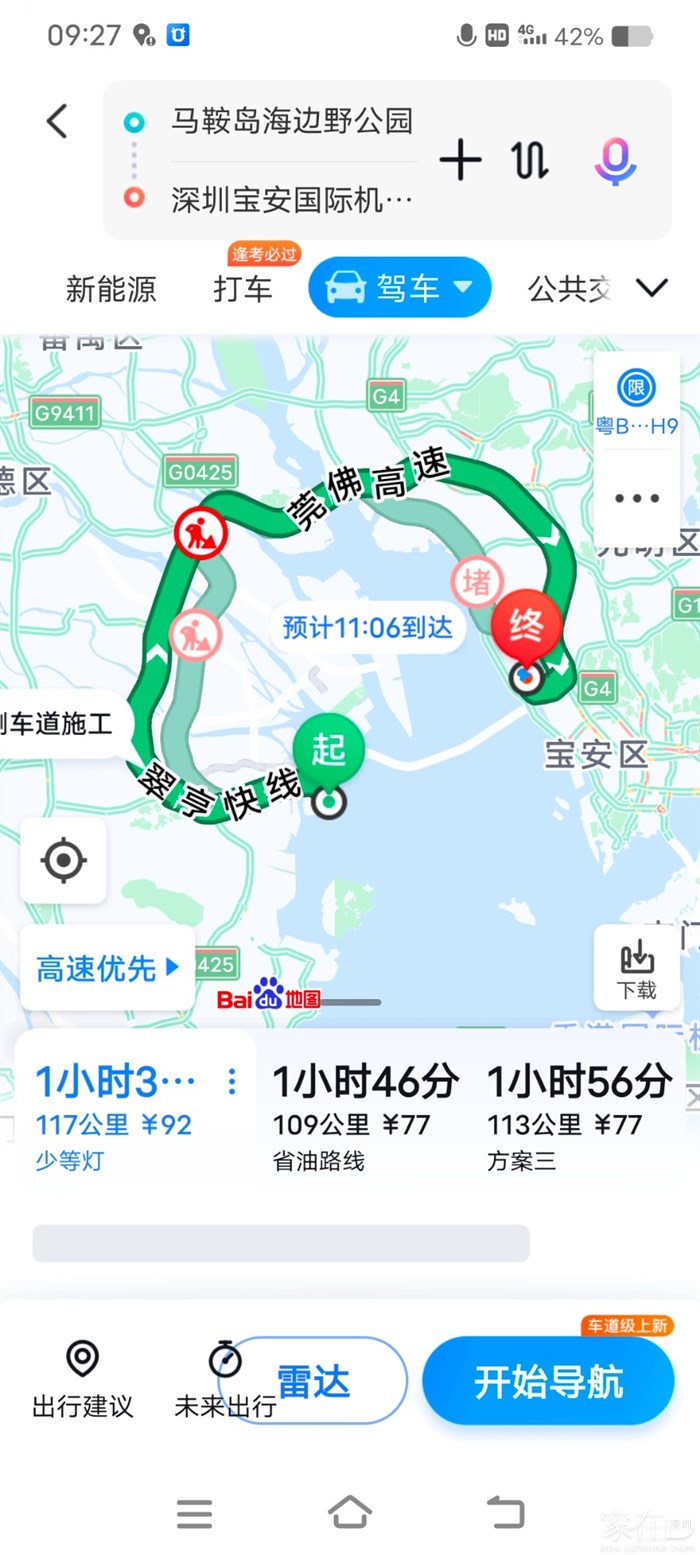700x1555 pixels.
Task: Swap start and destination points
Action: (530, 160)
